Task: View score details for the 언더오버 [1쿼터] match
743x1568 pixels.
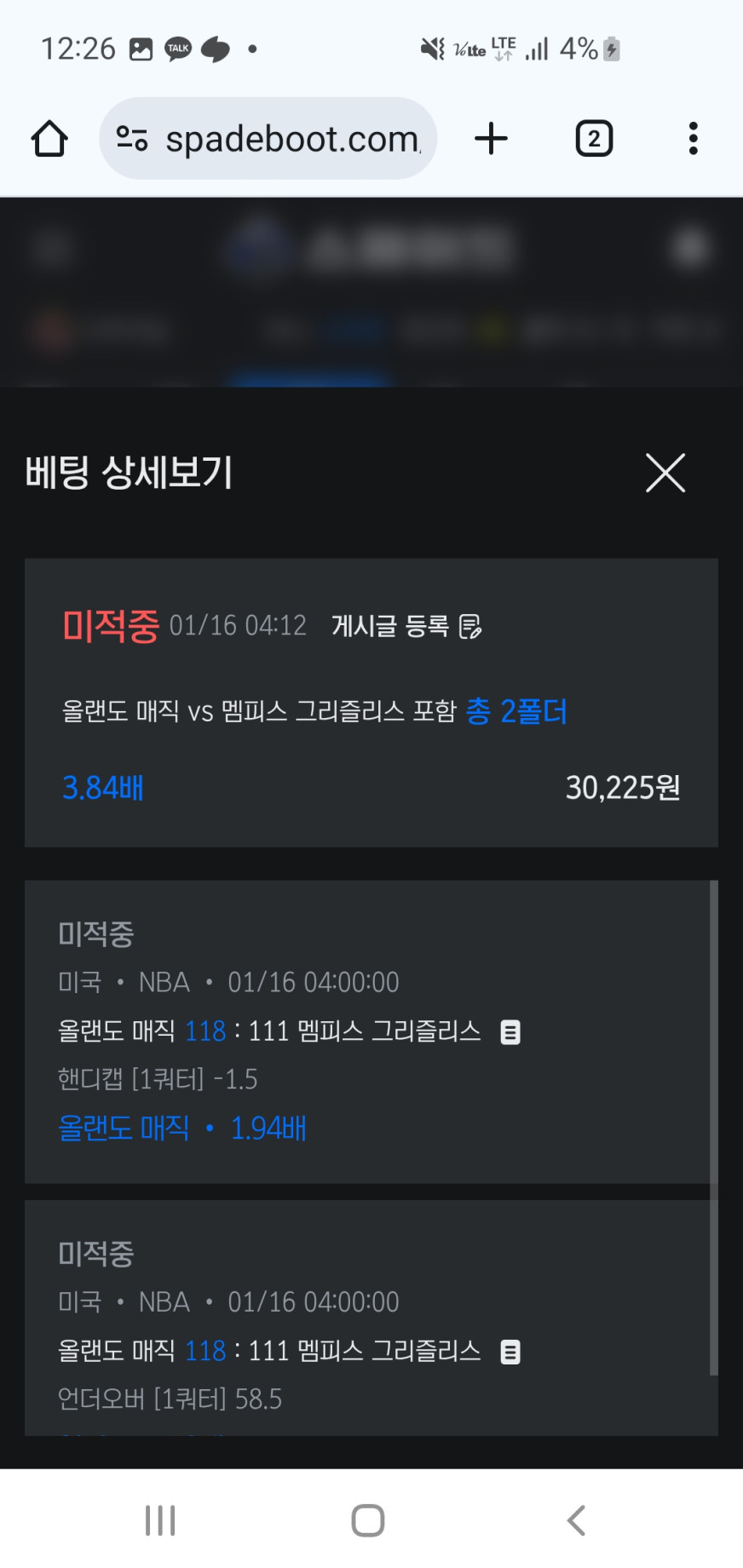Action: click(510, 1352)
